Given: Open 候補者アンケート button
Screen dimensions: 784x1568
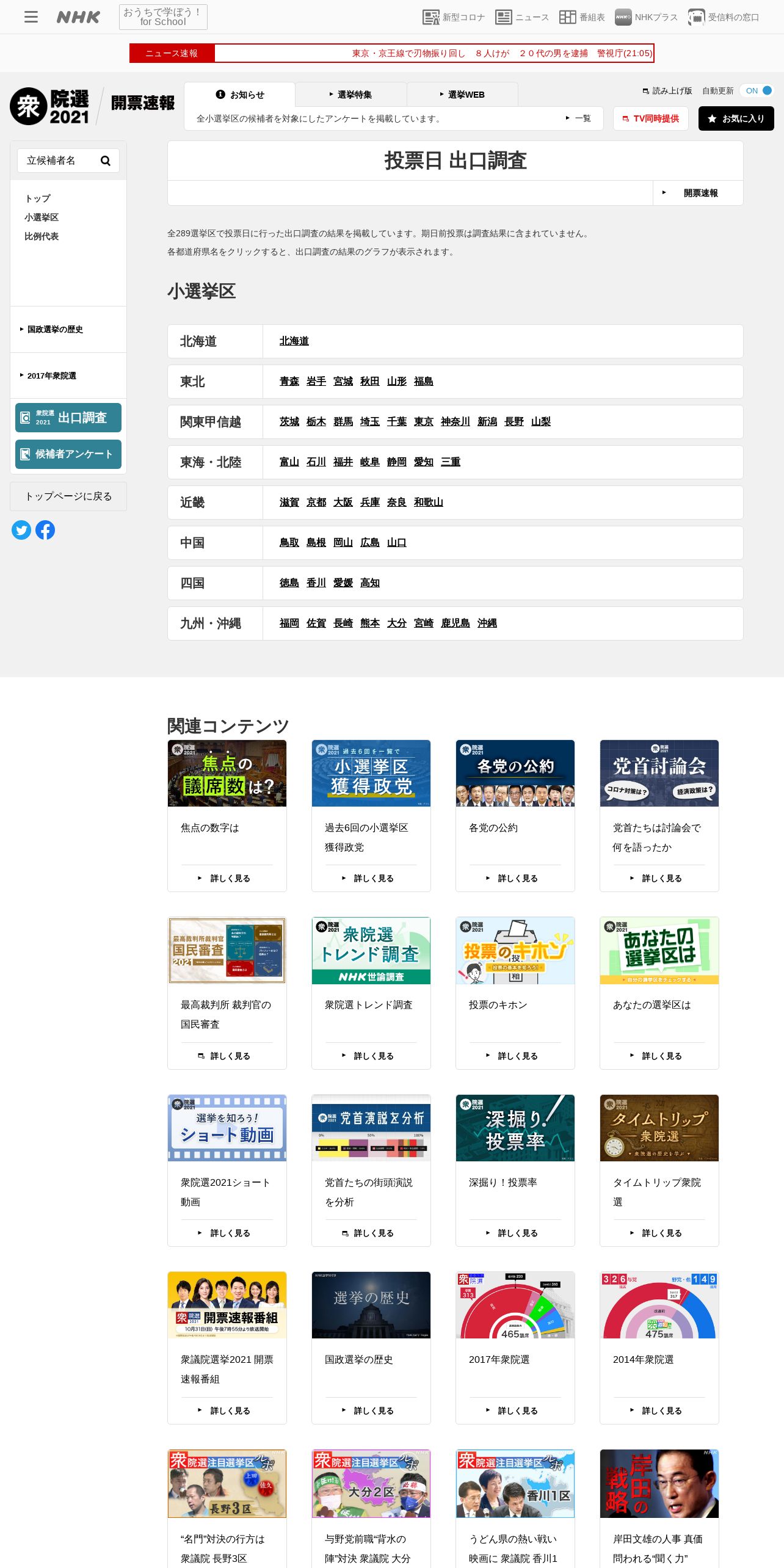Looking at the screenshot, I should (x=68, y=454).
